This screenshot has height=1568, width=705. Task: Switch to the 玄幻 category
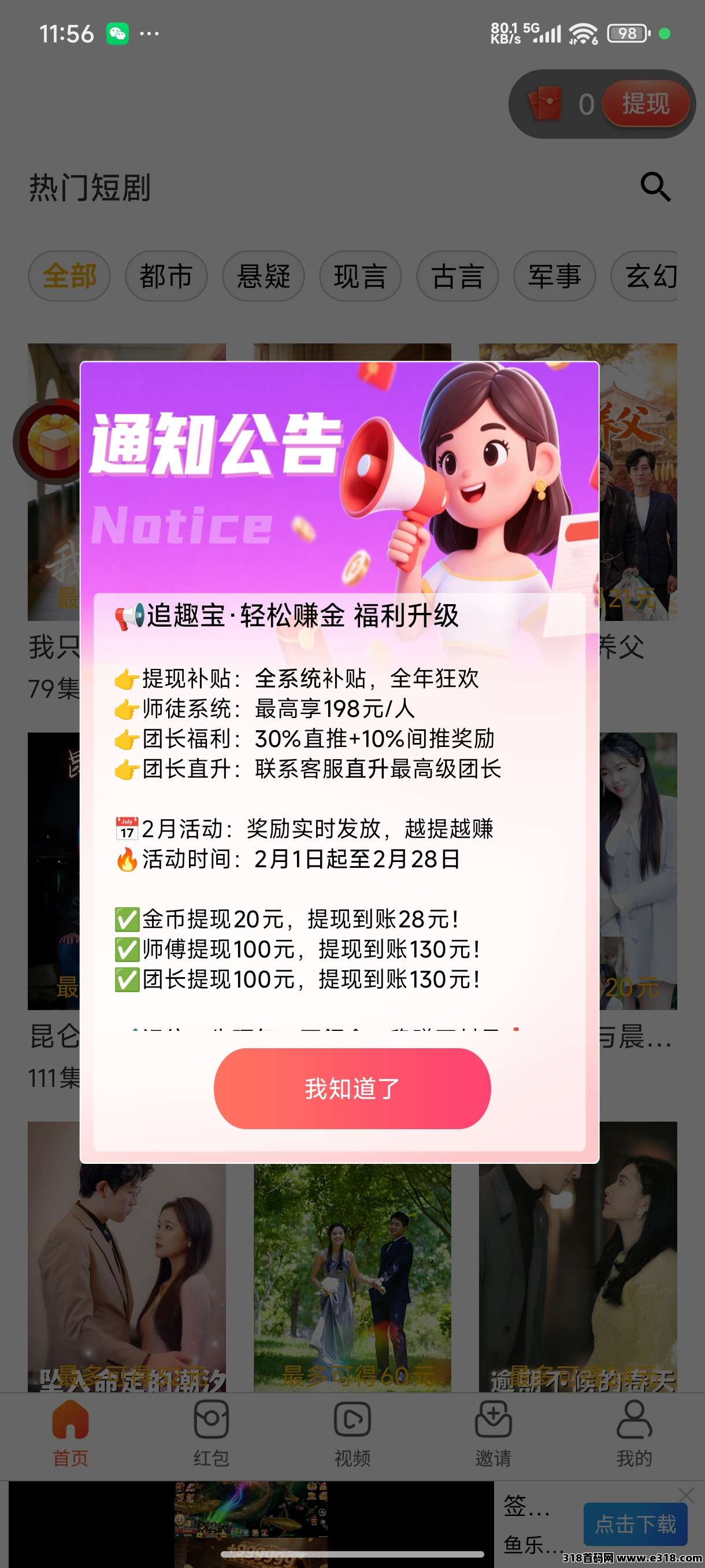[652, 276]
